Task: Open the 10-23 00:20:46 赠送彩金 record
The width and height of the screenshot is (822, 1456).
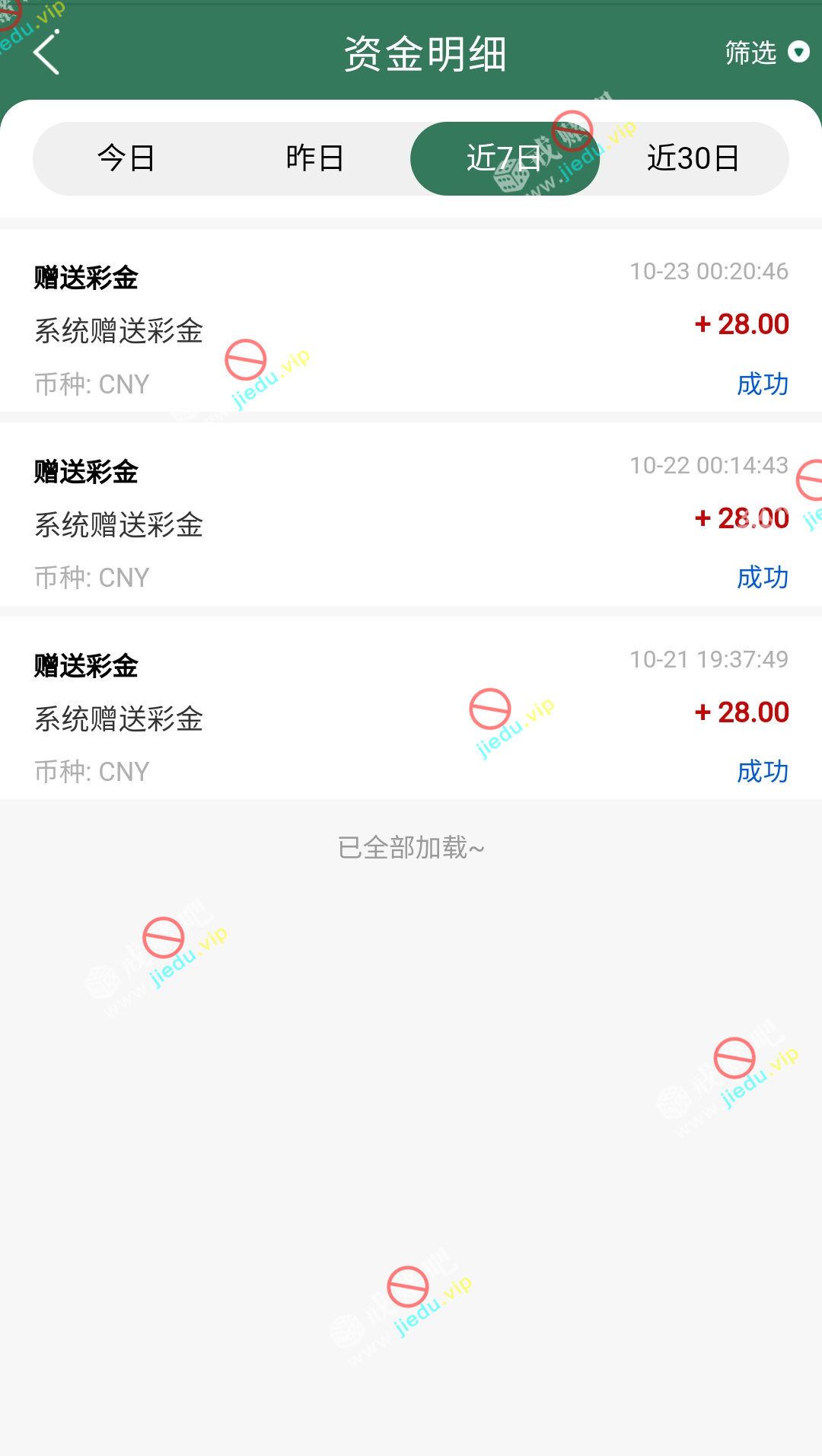Action: [411, 327]
